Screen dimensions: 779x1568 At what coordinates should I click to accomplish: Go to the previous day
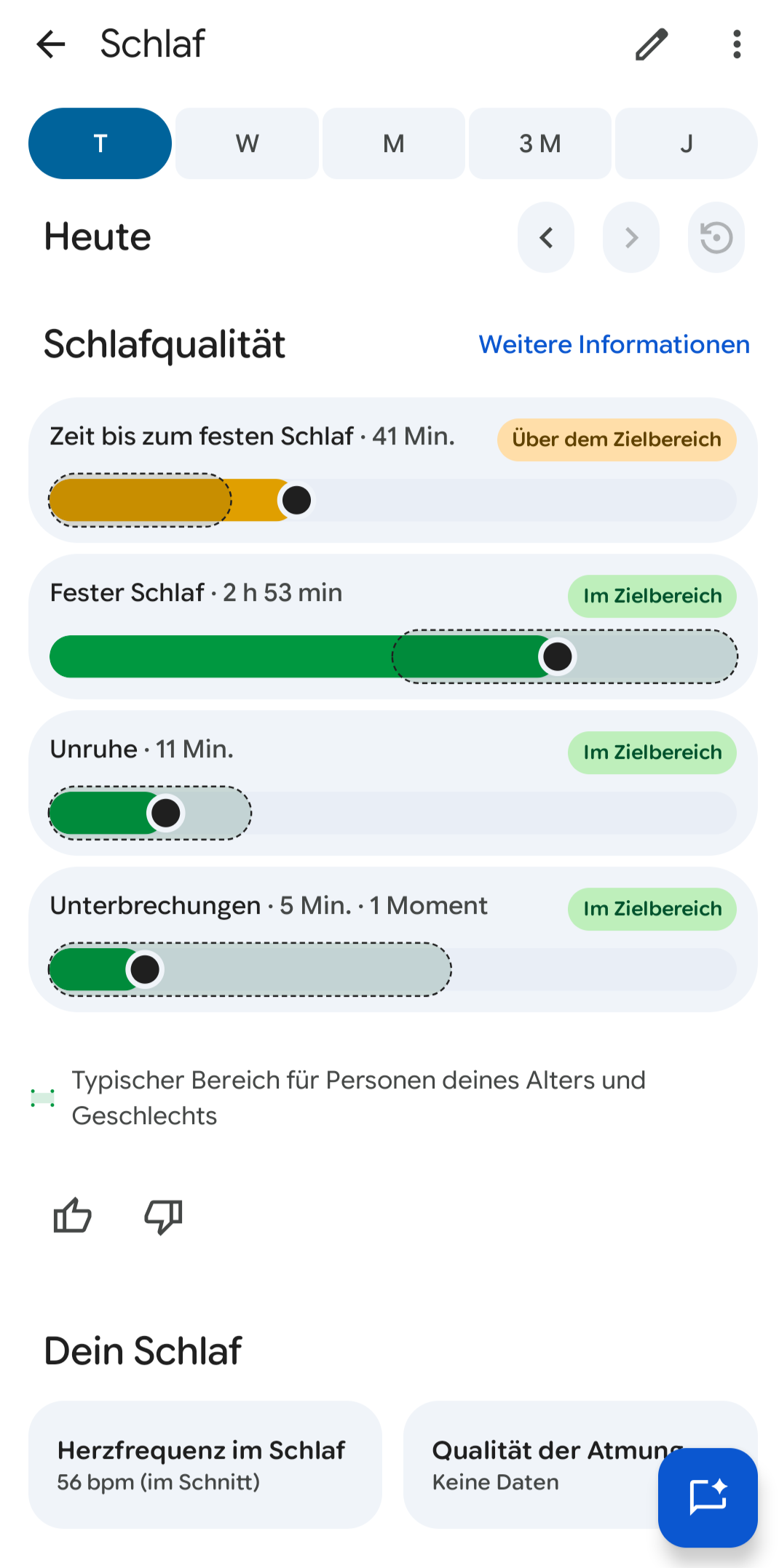[546, 237]
